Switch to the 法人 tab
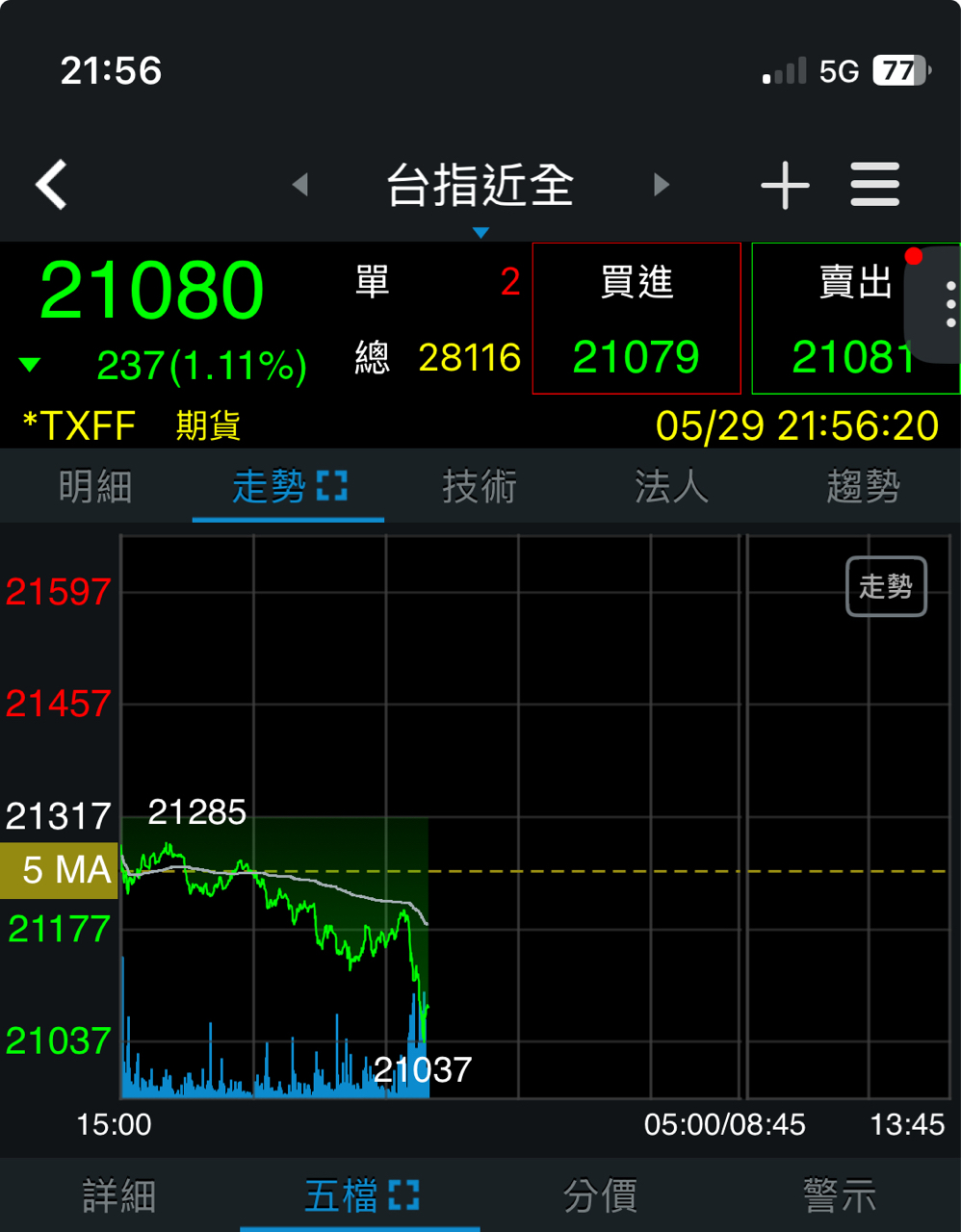The height and width of the screenshot is (1232, 961). tap(671, 486)
